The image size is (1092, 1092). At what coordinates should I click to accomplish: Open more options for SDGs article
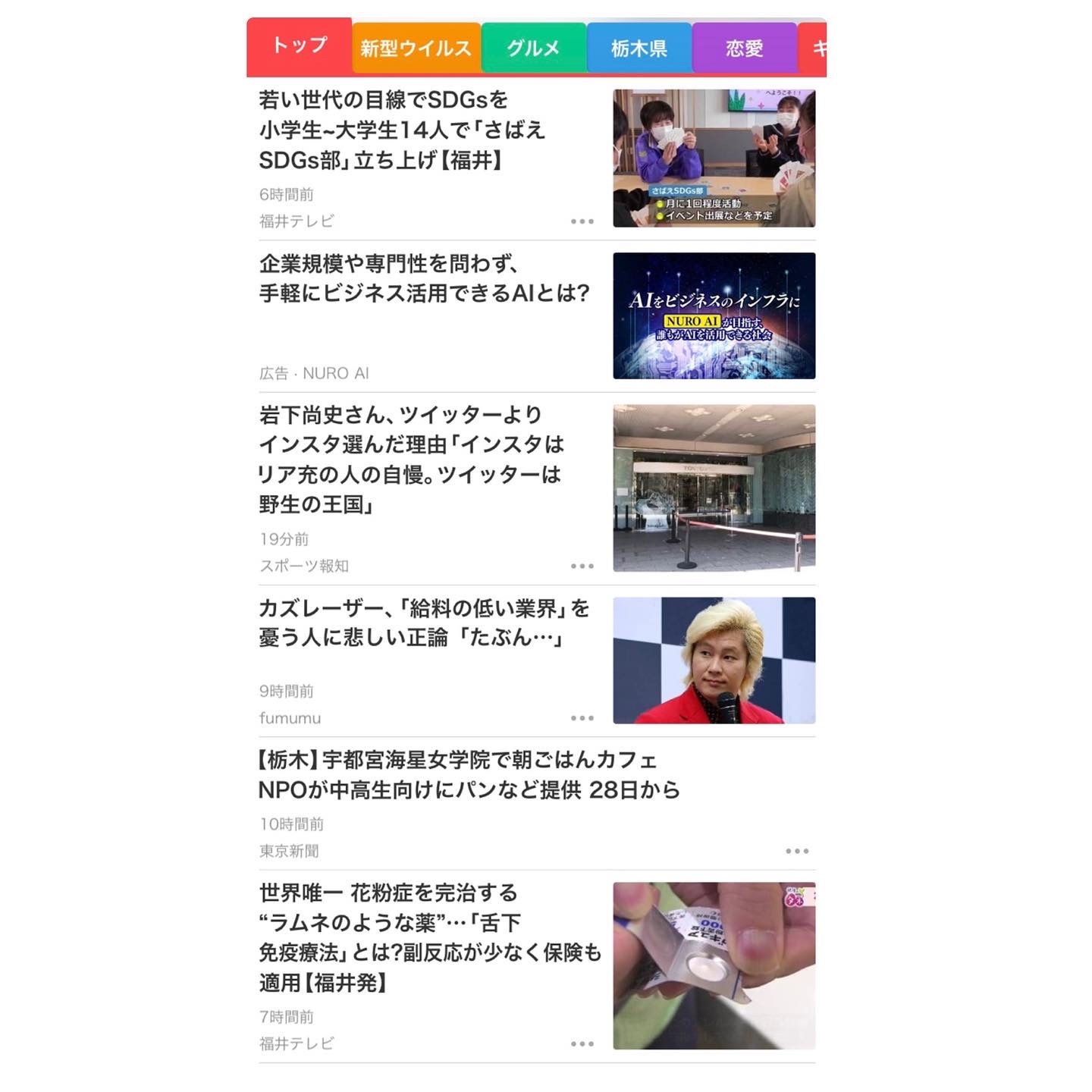pyautogui.click(x=582, y=221)
